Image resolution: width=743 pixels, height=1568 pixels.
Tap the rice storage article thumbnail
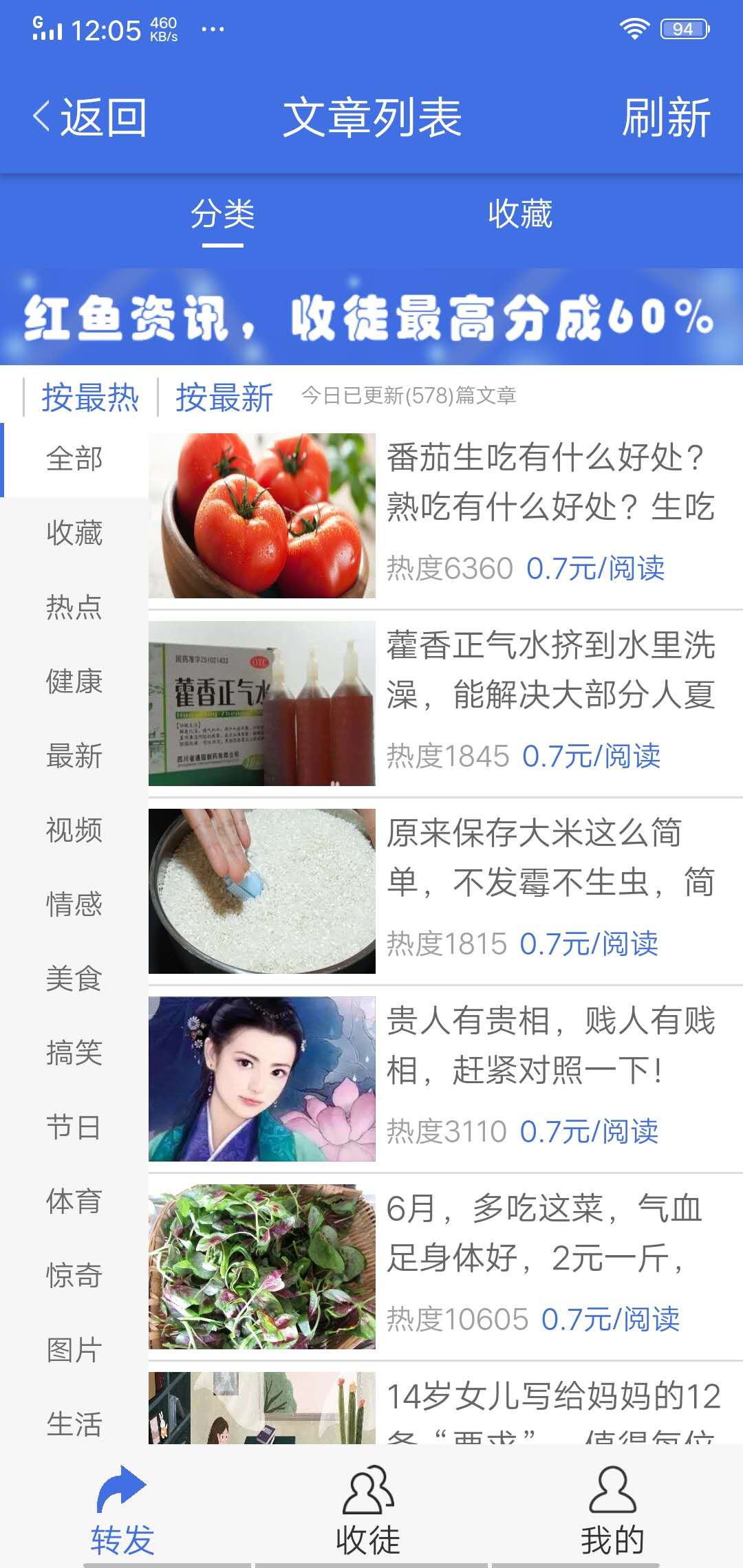263,887
